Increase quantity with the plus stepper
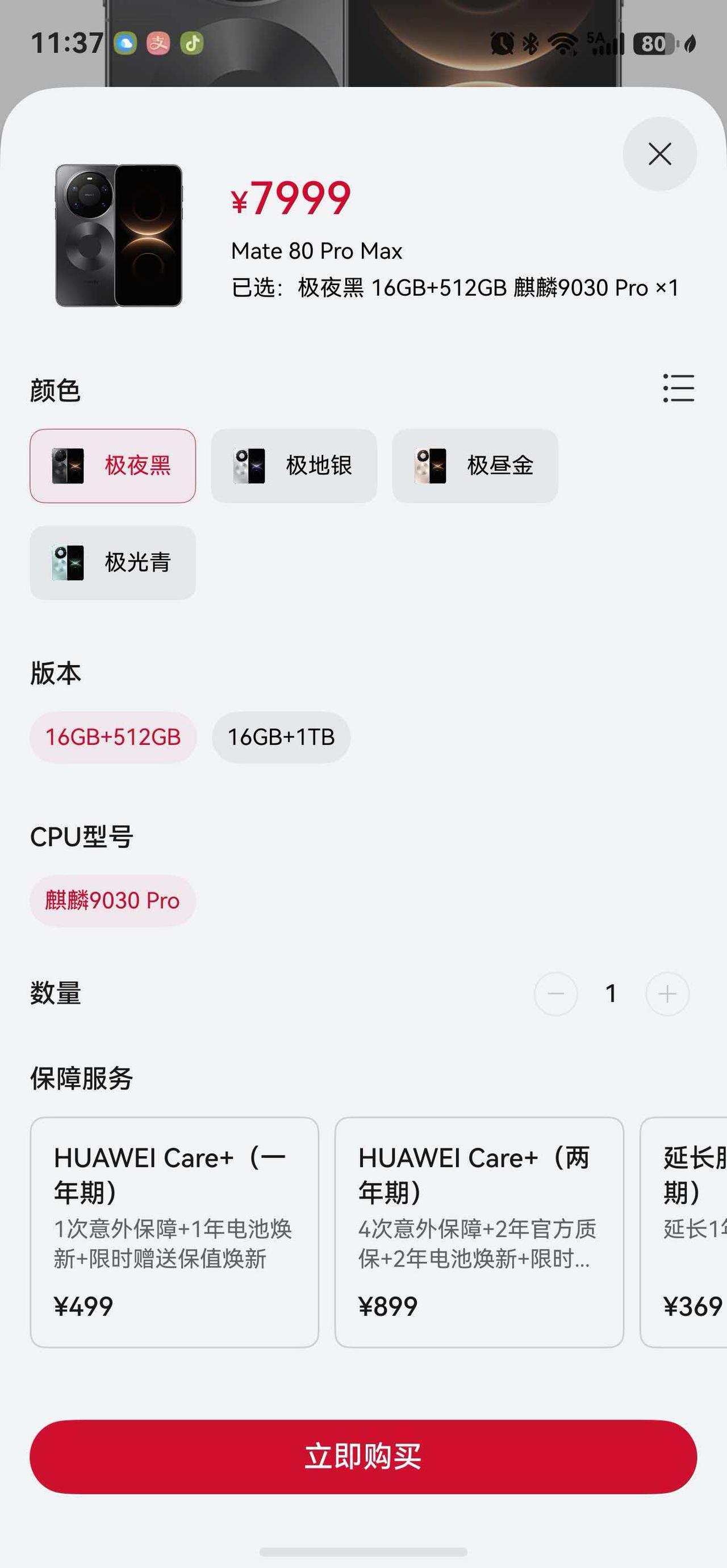This screenshot has width=727, height=1568. (667, 993)
